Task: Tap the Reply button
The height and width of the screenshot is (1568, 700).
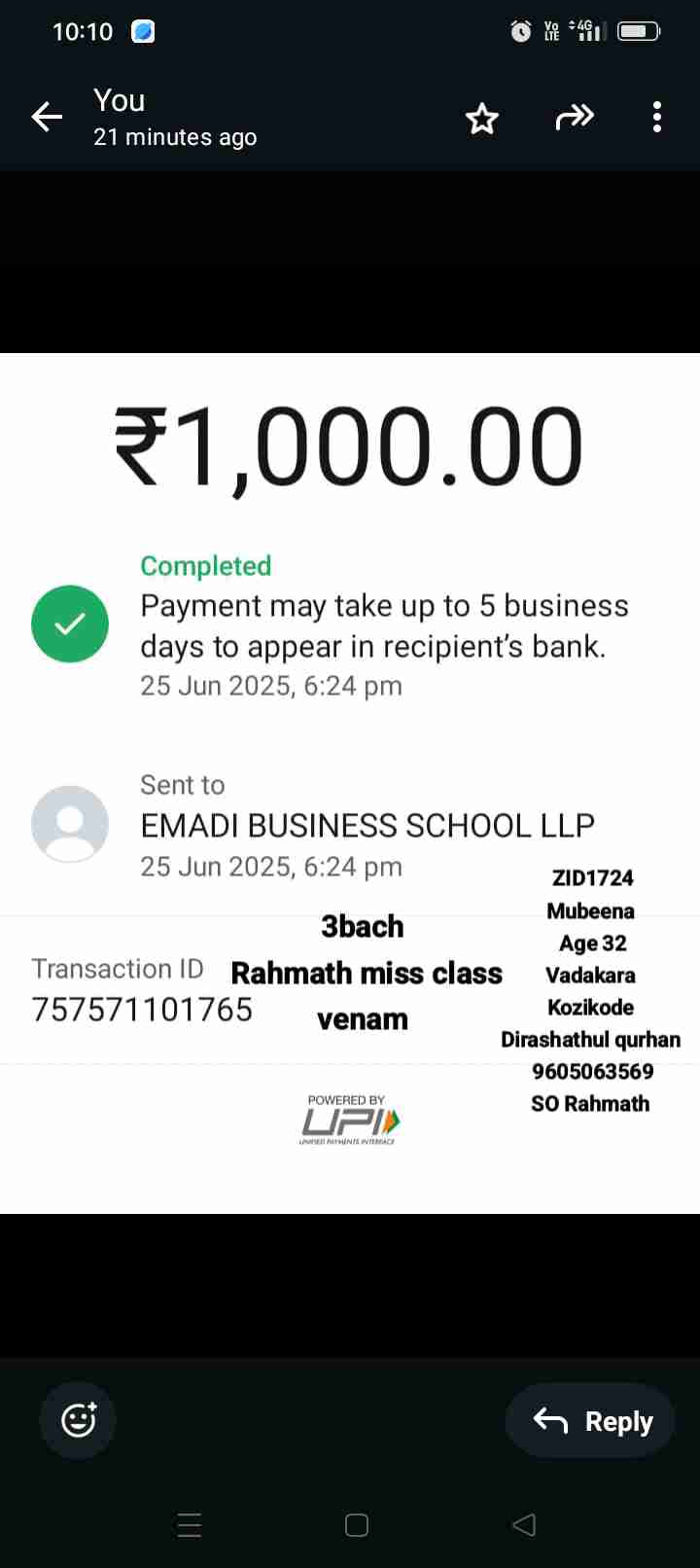Action: tap(592, 1421)
